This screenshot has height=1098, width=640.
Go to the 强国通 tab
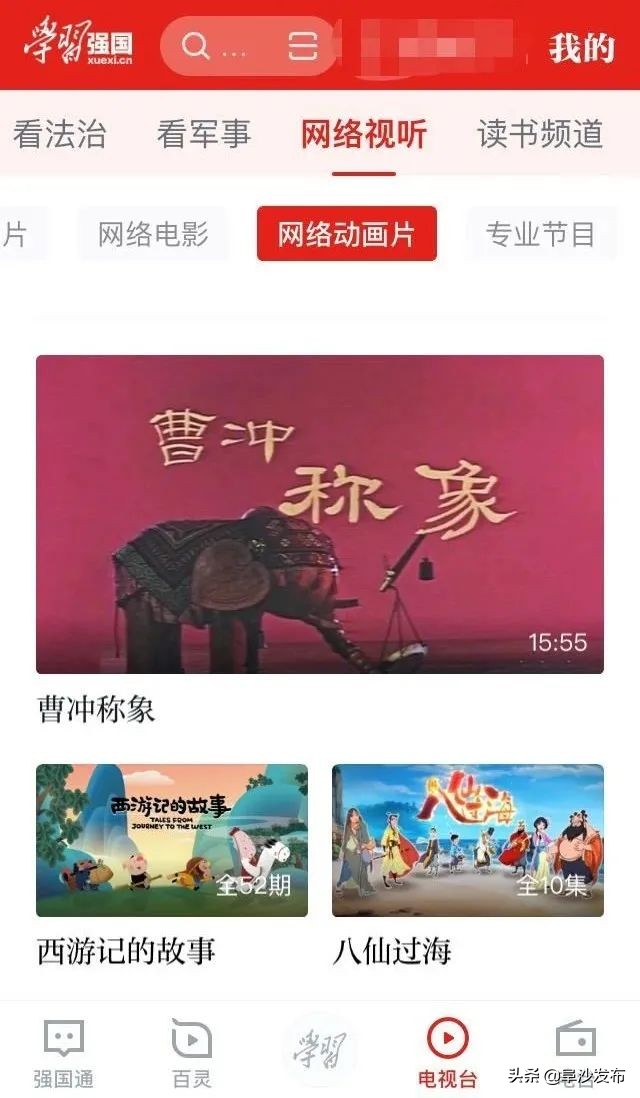tap(64, 1052)
